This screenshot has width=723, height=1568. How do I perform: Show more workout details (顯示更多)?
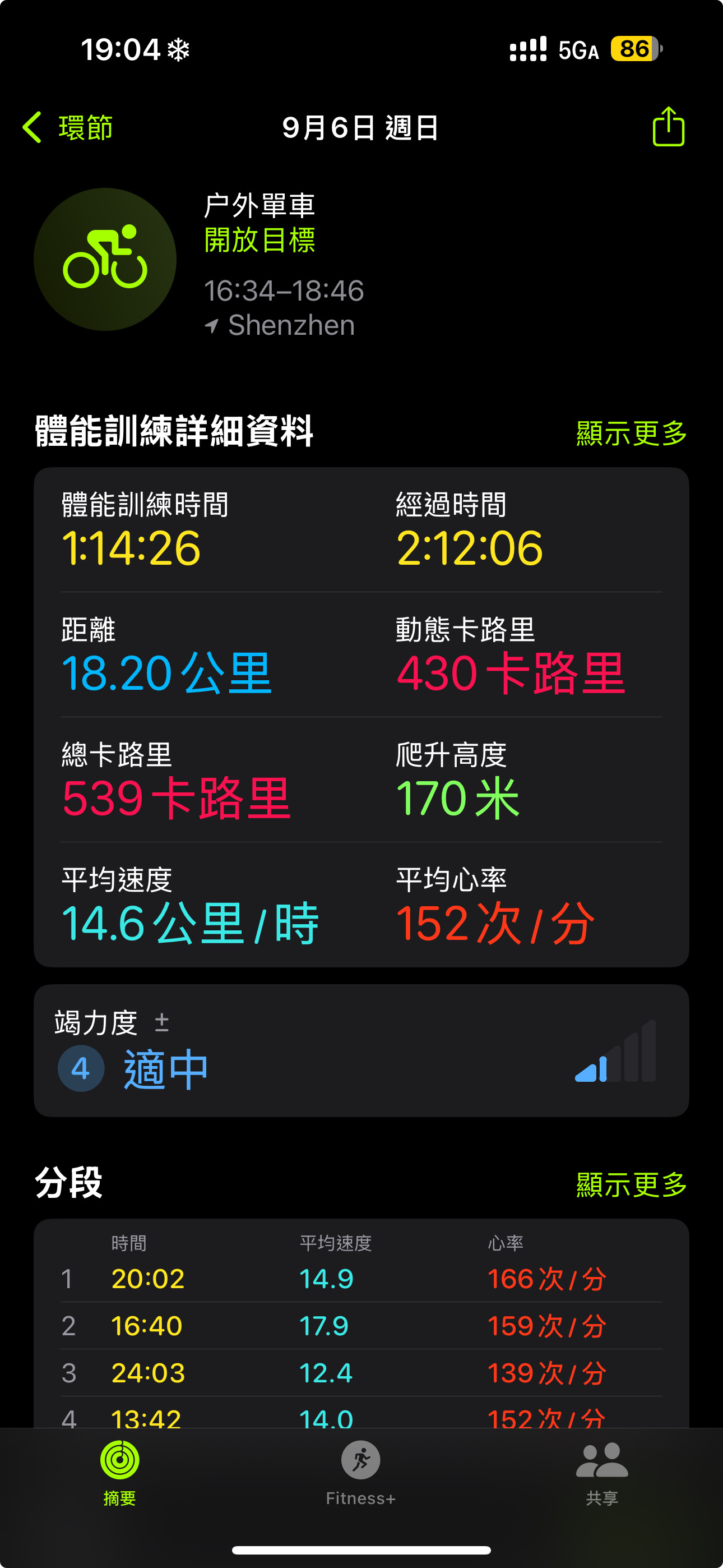[631, 433]
